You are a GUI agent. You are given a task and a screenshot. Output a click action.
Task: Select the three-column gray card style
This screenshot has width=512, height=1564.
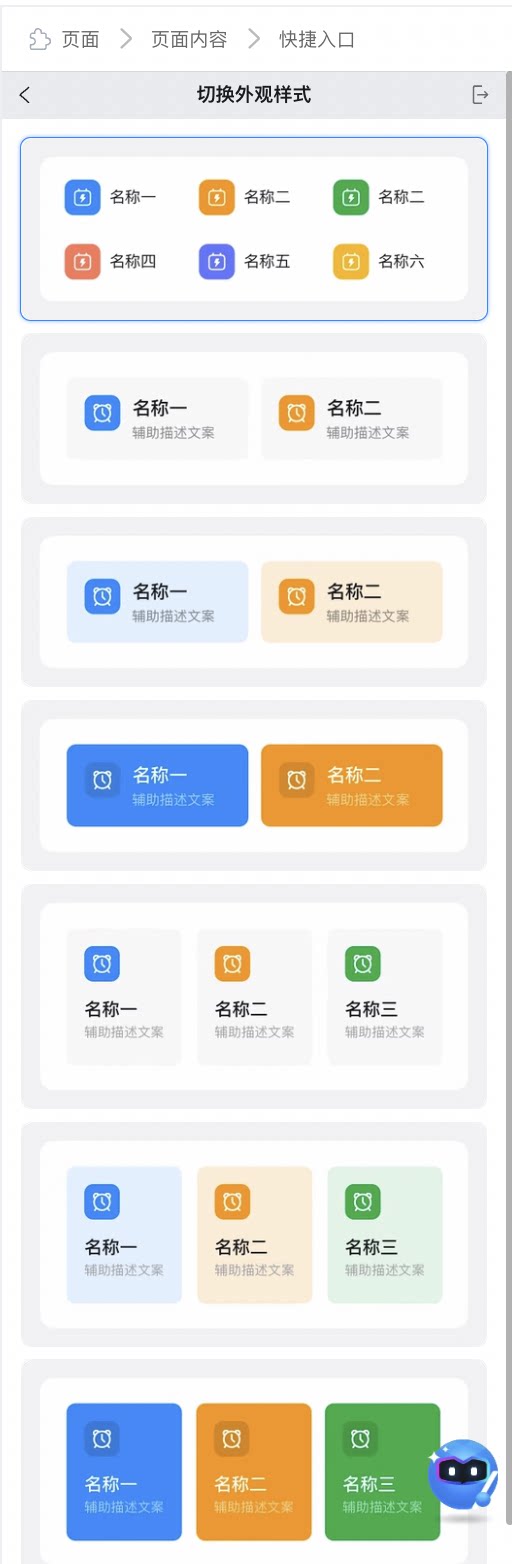coord(254,996)
